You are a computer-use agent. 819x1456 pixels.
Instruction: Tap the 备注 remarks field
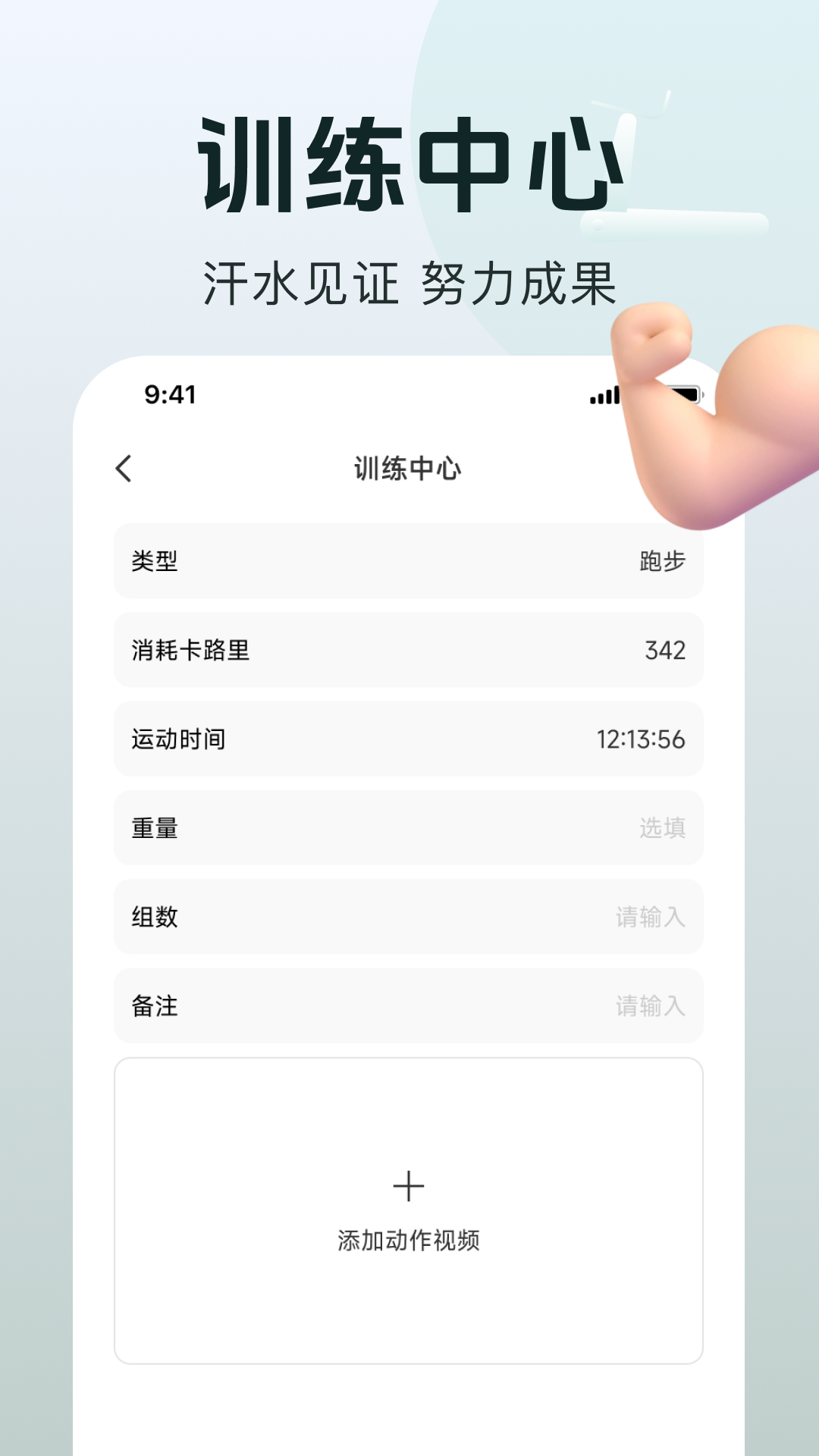click(x=409, y=1006)
